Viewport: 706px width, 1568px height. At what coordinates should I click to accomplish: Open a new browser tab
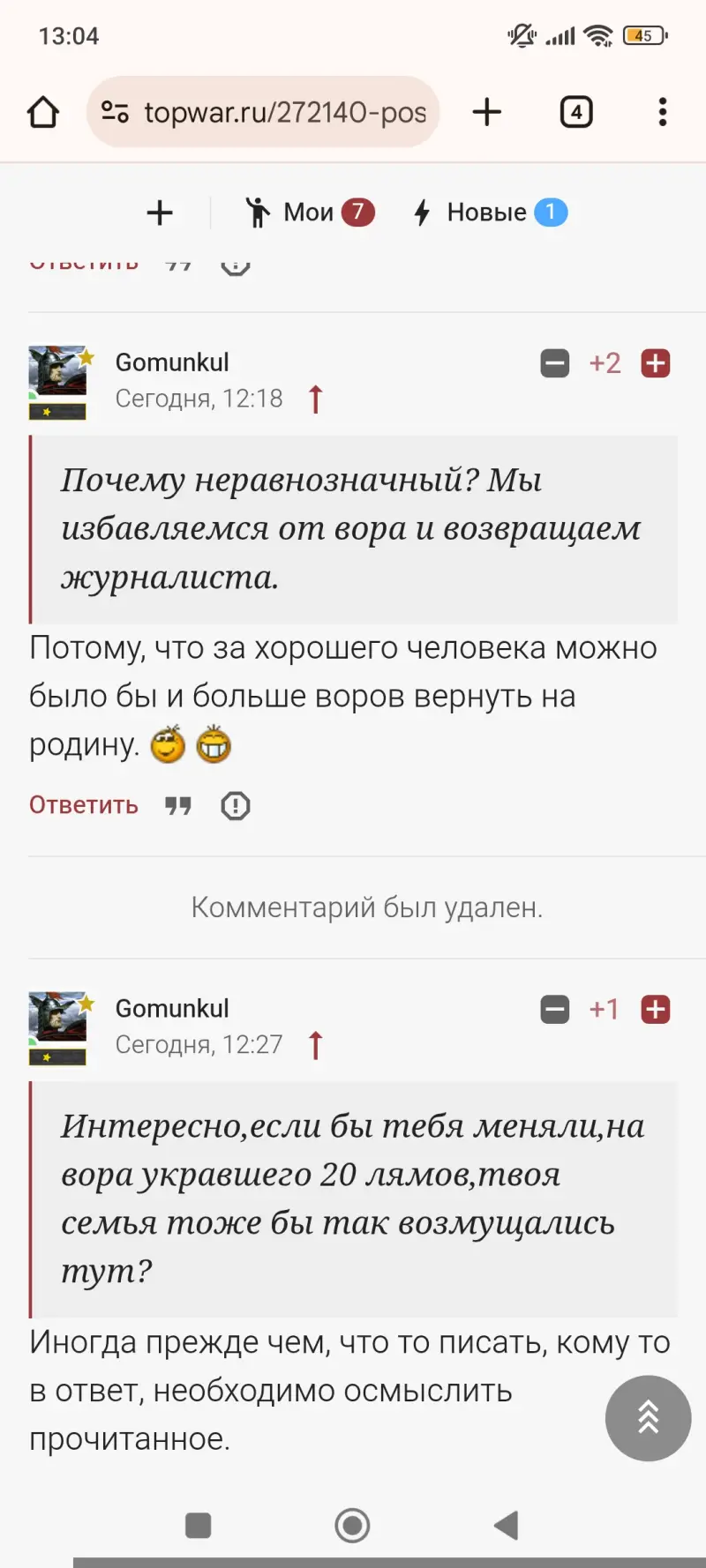tap(486, 112)
